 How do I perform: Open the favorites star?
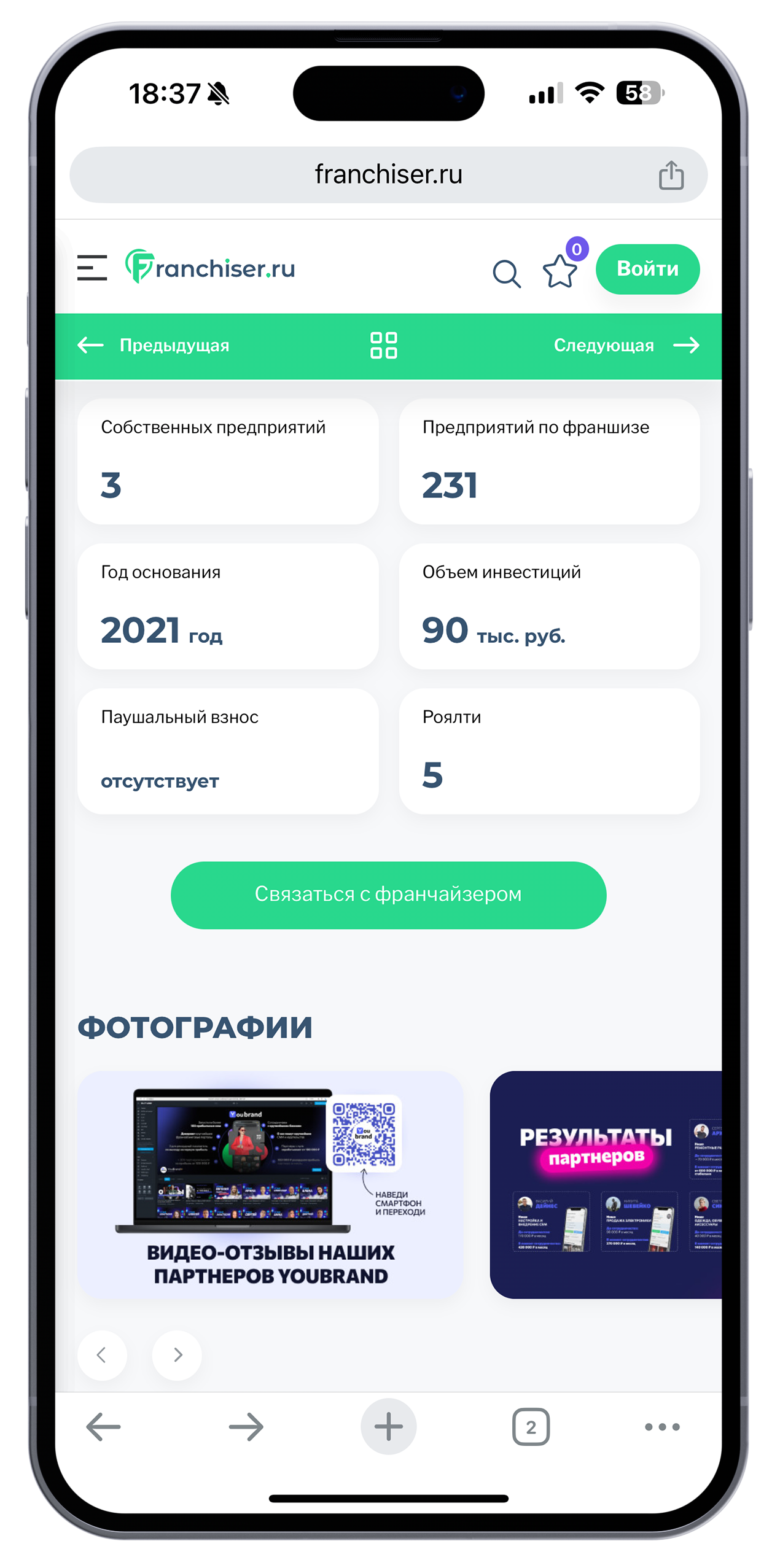(560, 271)
